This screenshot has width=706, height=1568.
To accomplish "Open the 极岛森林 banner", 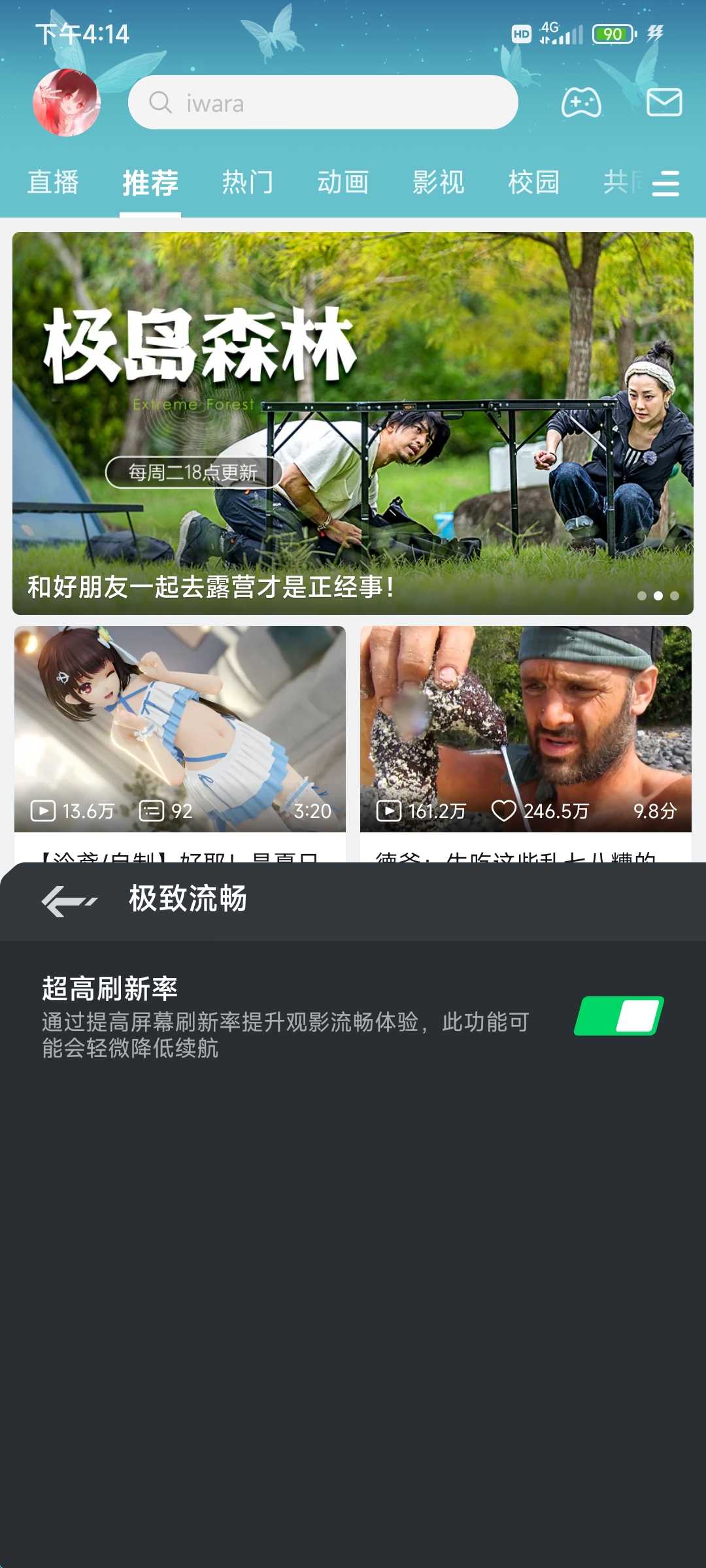I will pos(353,423).
